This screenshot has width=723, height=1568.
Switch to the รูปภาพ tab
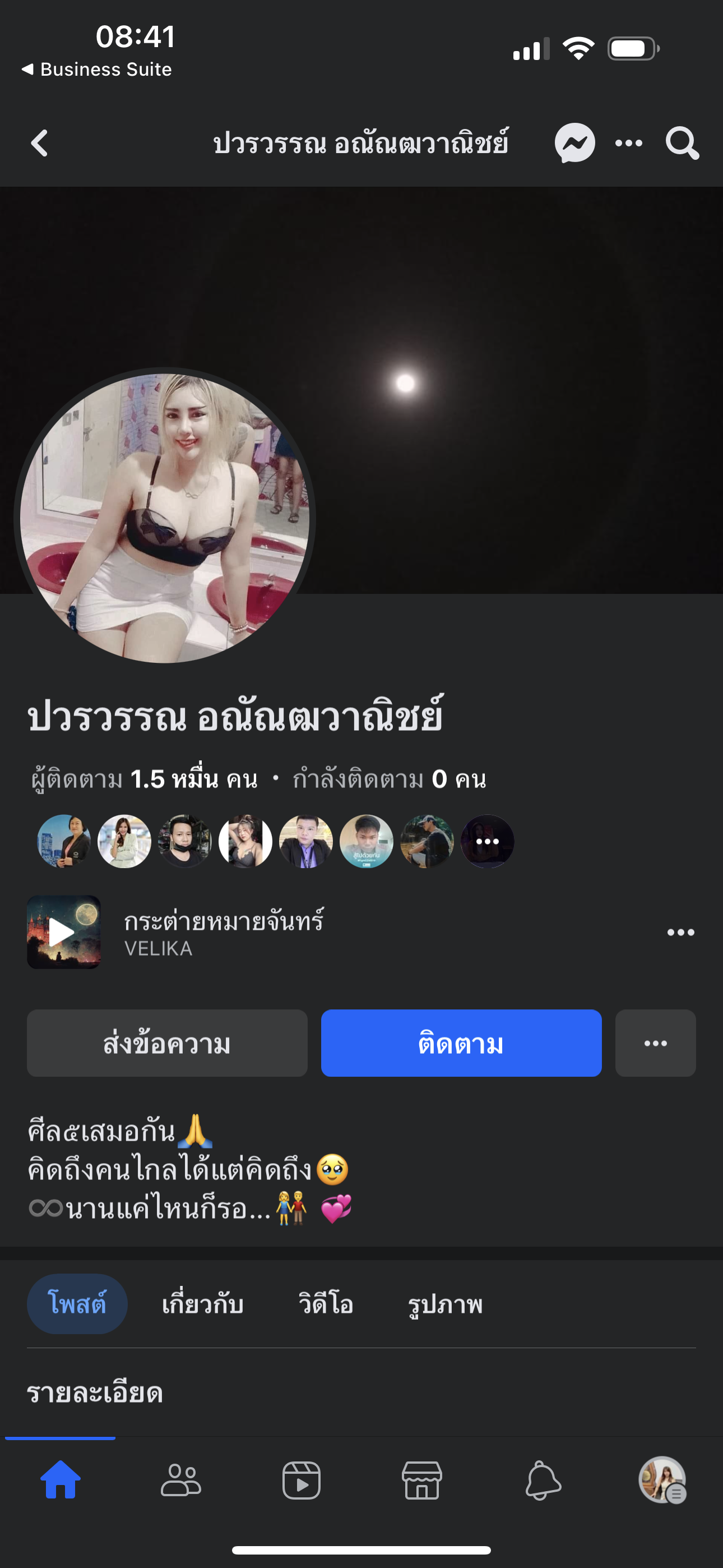[445, 1304]
